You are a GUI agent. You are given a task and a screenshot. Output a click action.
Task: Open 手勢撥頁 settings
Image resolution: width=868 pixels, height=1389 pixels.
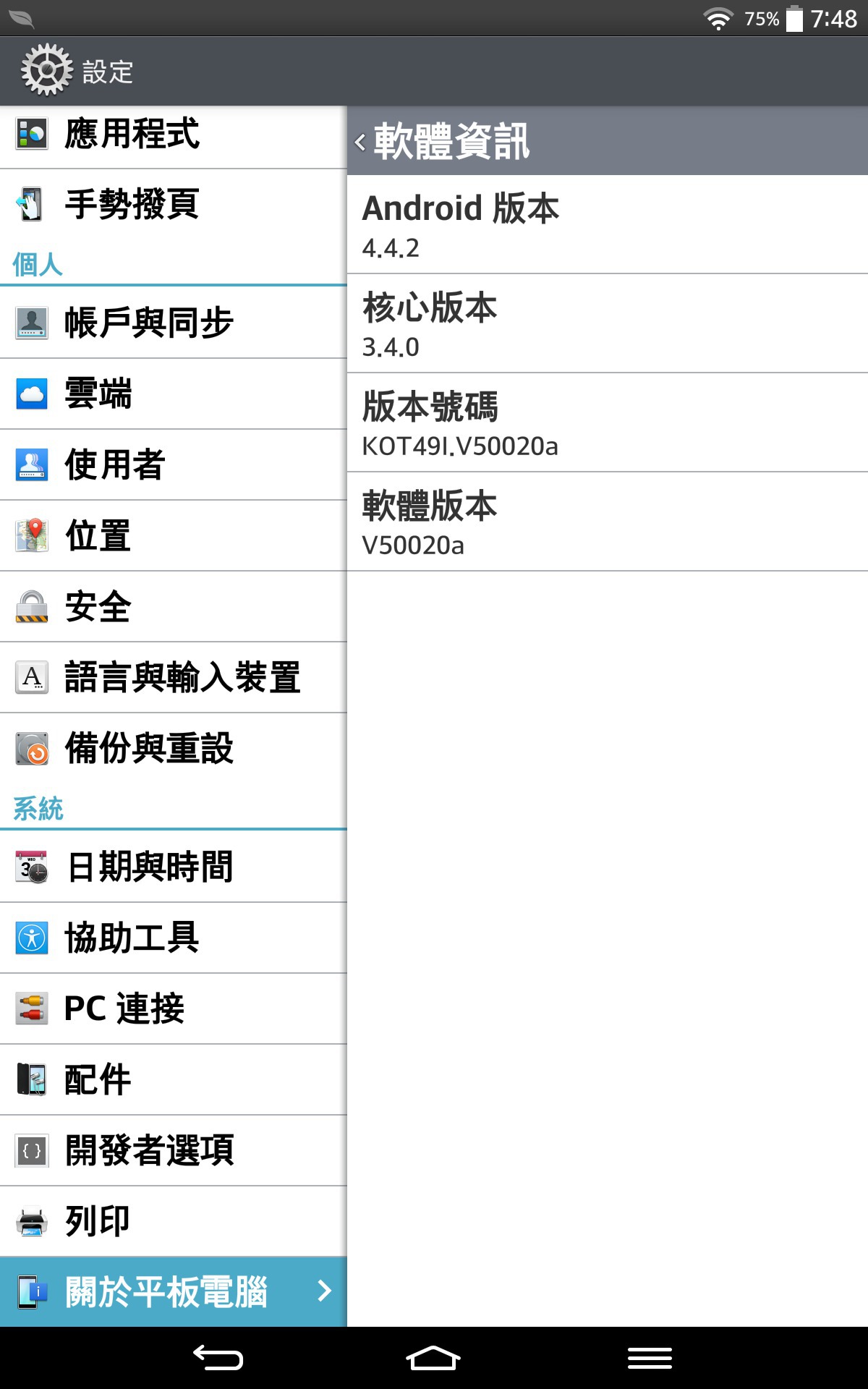pyautogui.click(x=174, y=205)
